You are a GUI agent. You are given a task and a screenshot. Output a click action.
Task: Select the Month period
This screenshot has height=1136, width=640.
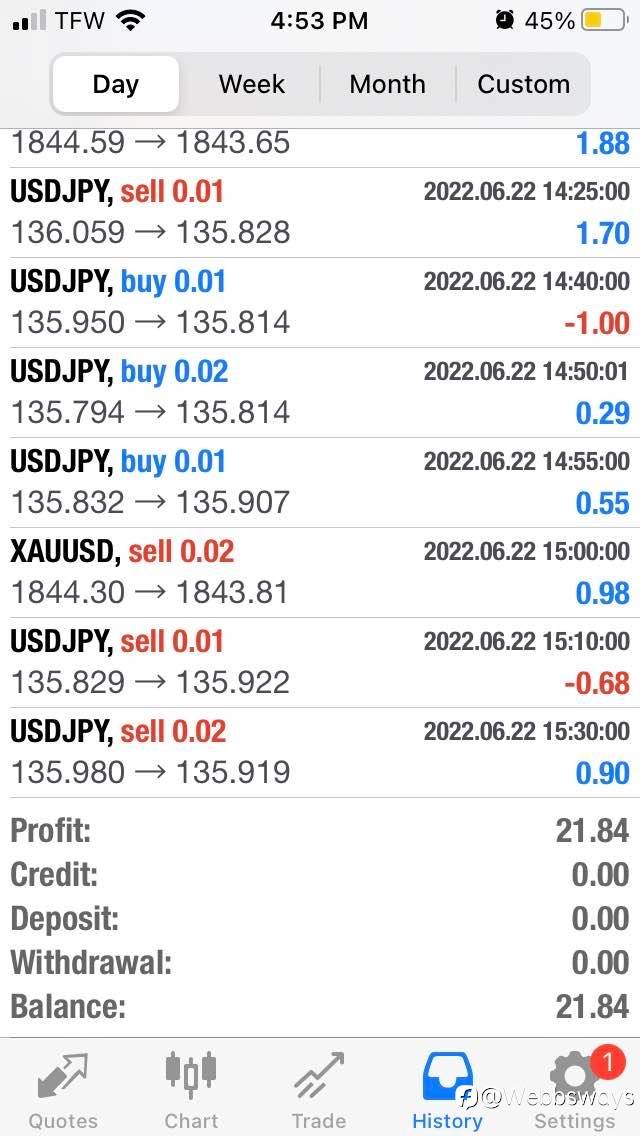(387, 84)
